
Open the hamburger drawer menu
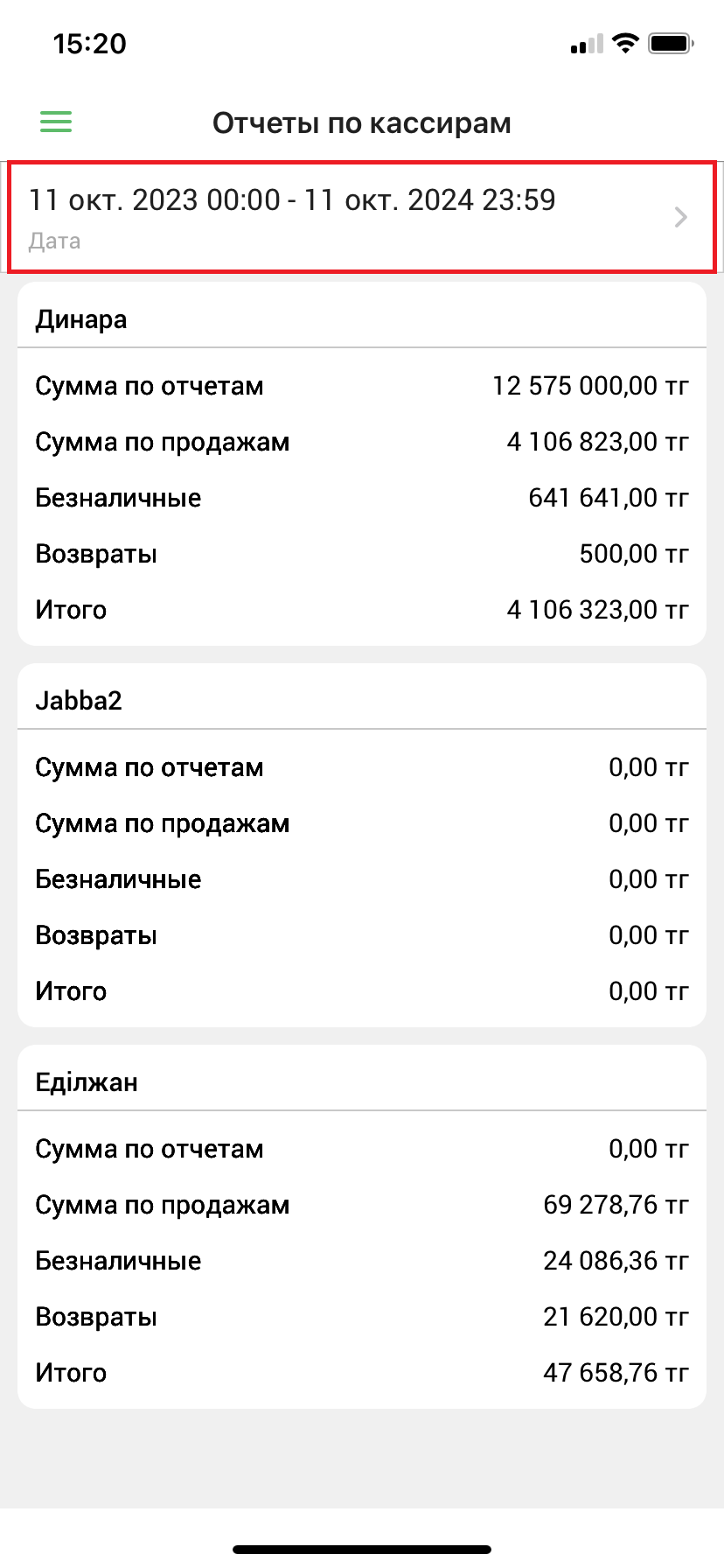point(56,122)
